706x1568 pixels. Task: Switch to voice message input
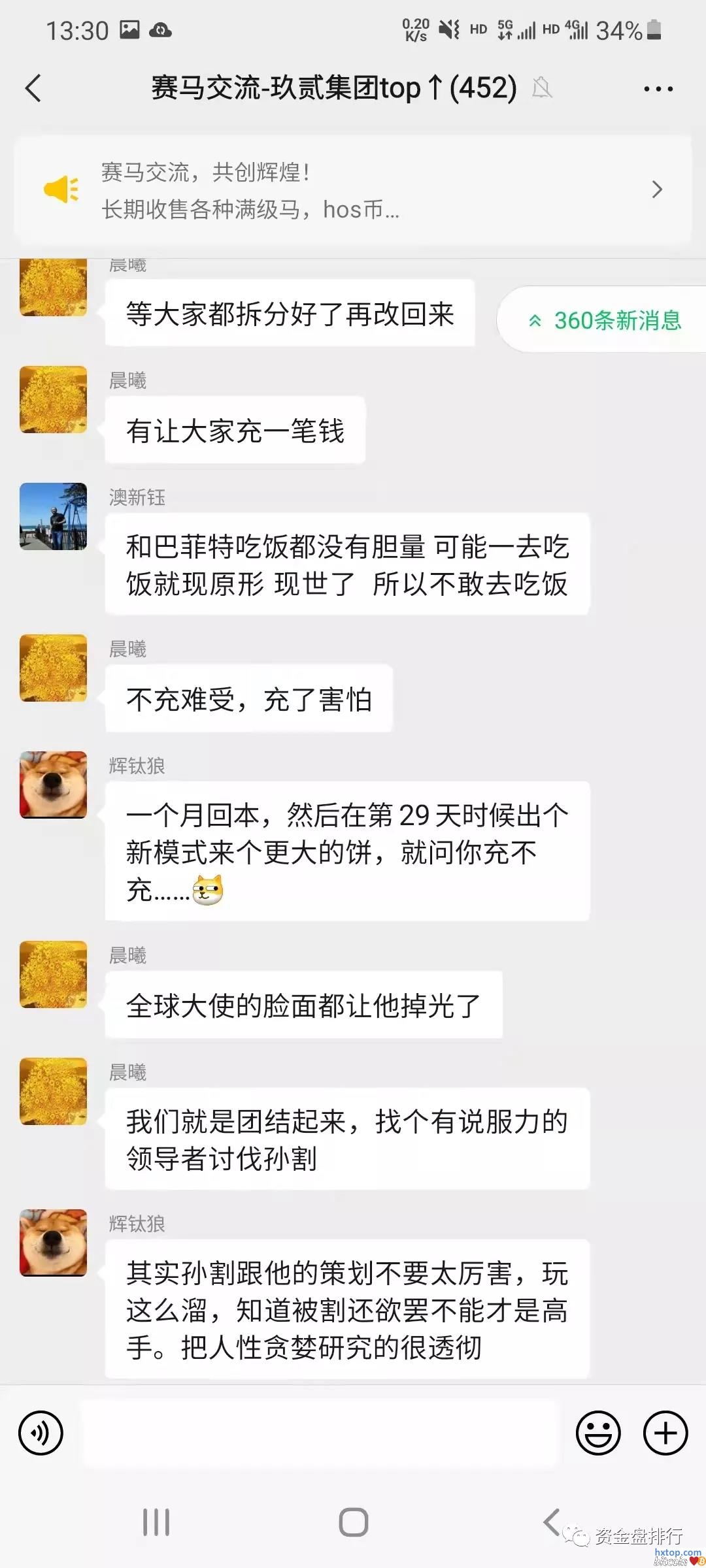pyautogui.click(x=41, y=1433)
